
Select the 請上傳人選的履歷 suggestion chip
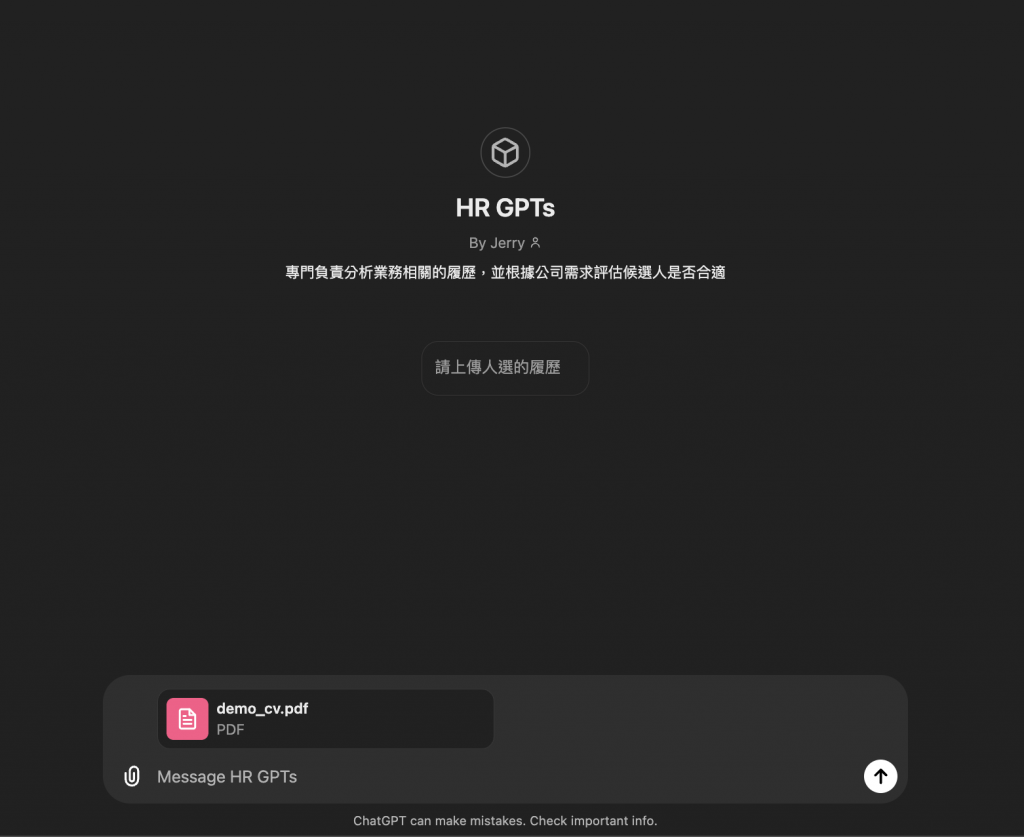coord(504,368)
